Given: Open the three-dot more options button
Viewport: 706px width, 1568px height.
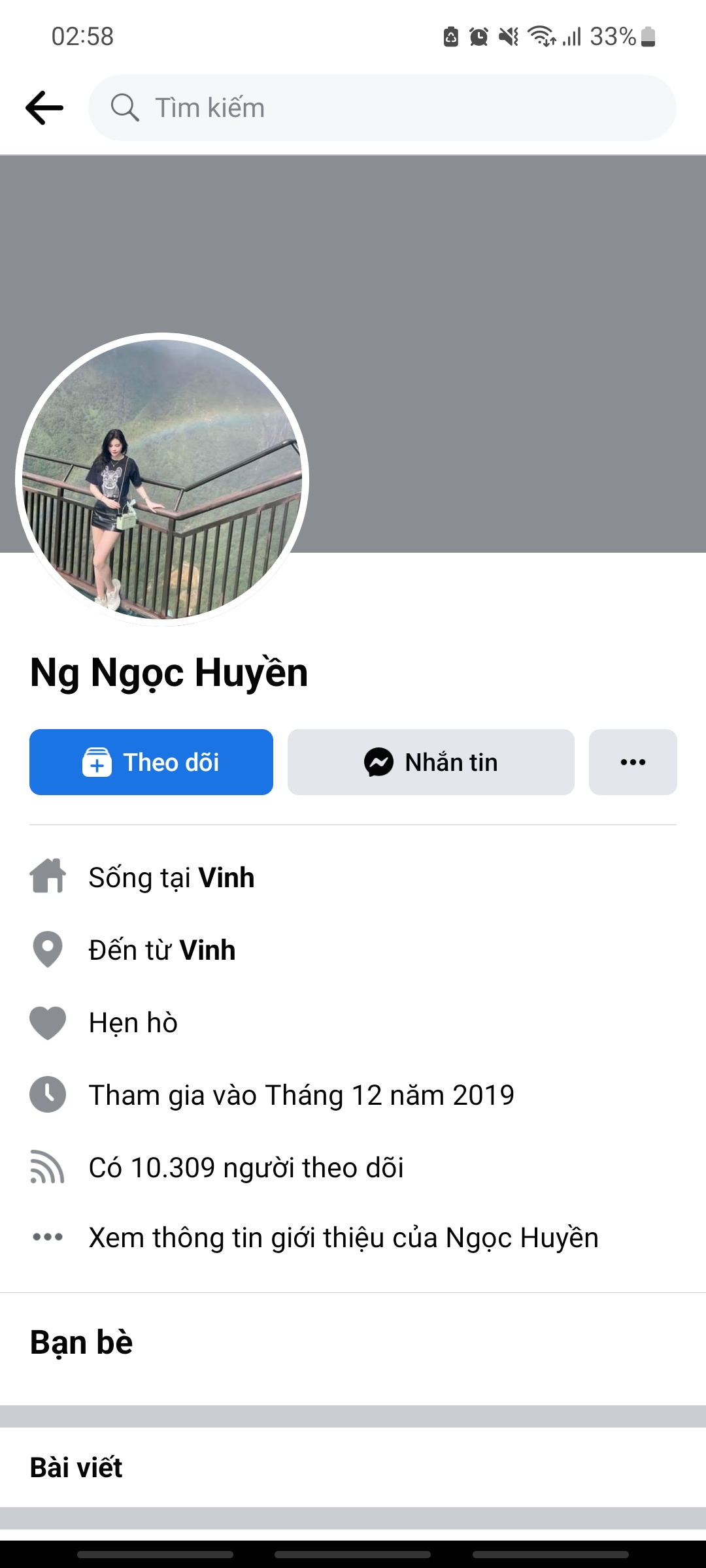Looking at the screenshot, I should click(633, 762).
